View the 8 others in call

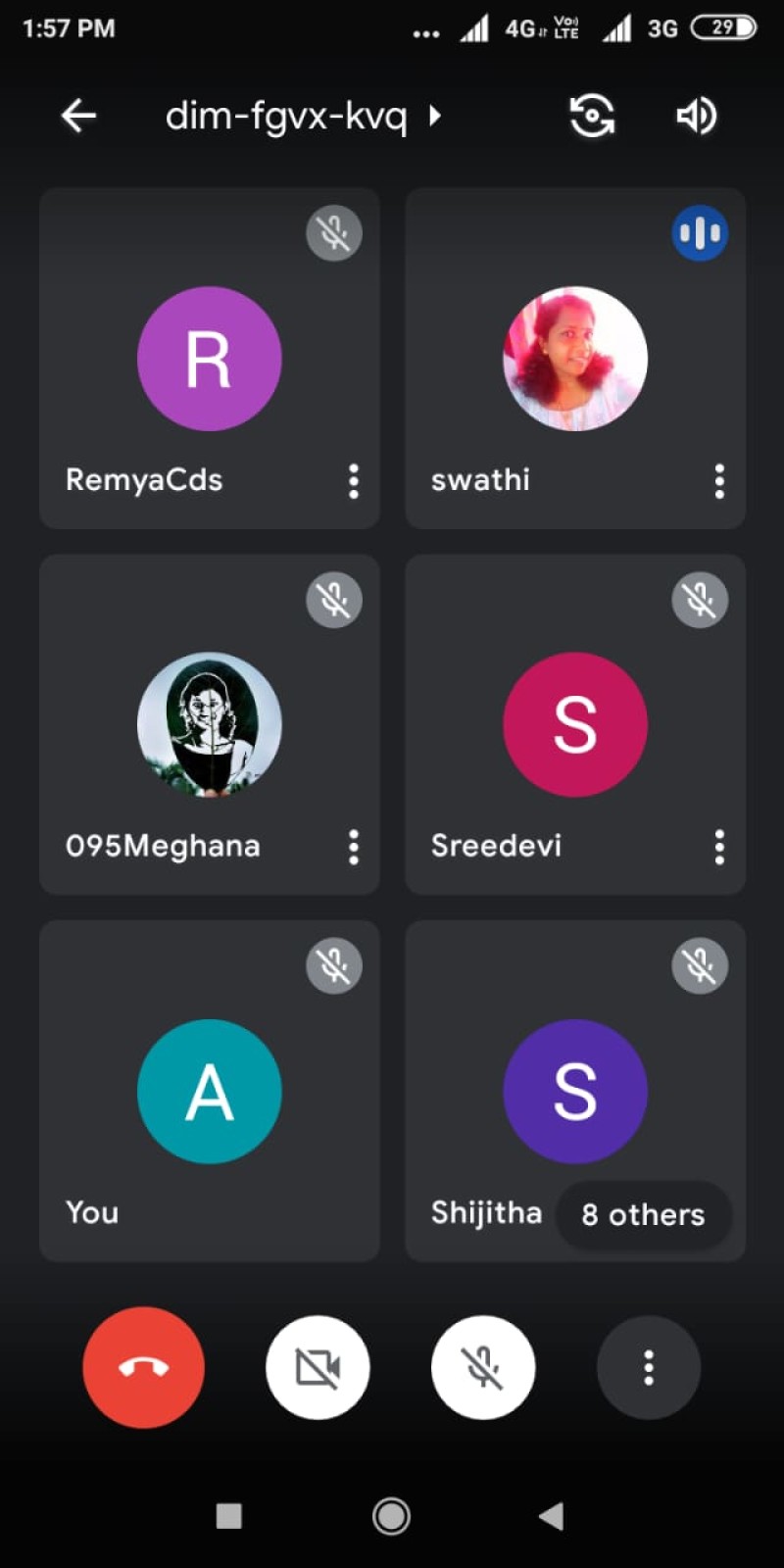pos(643,1214)
